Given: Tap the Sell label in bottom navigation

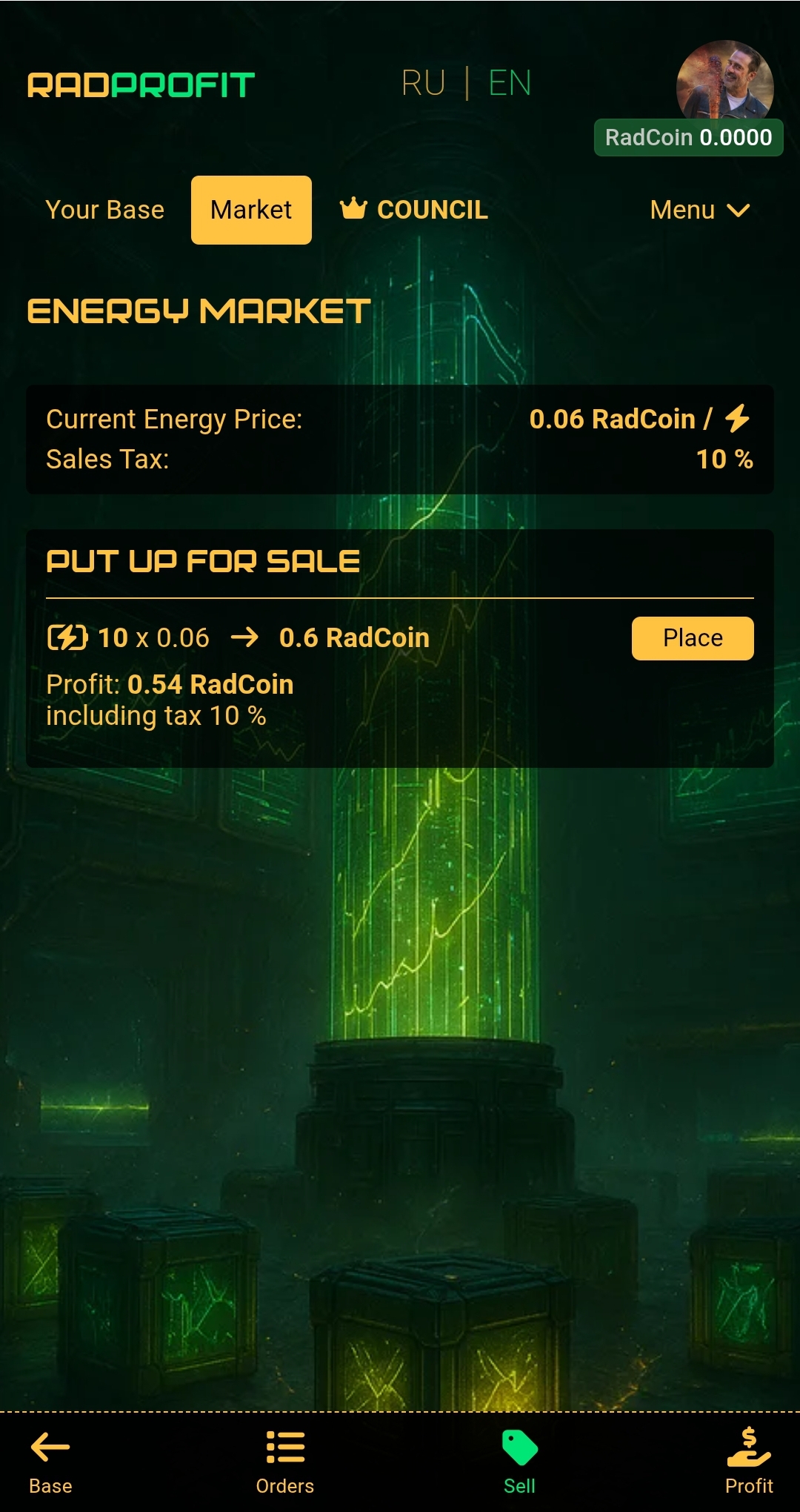Looking at the screenshot, I should 520,1486.
